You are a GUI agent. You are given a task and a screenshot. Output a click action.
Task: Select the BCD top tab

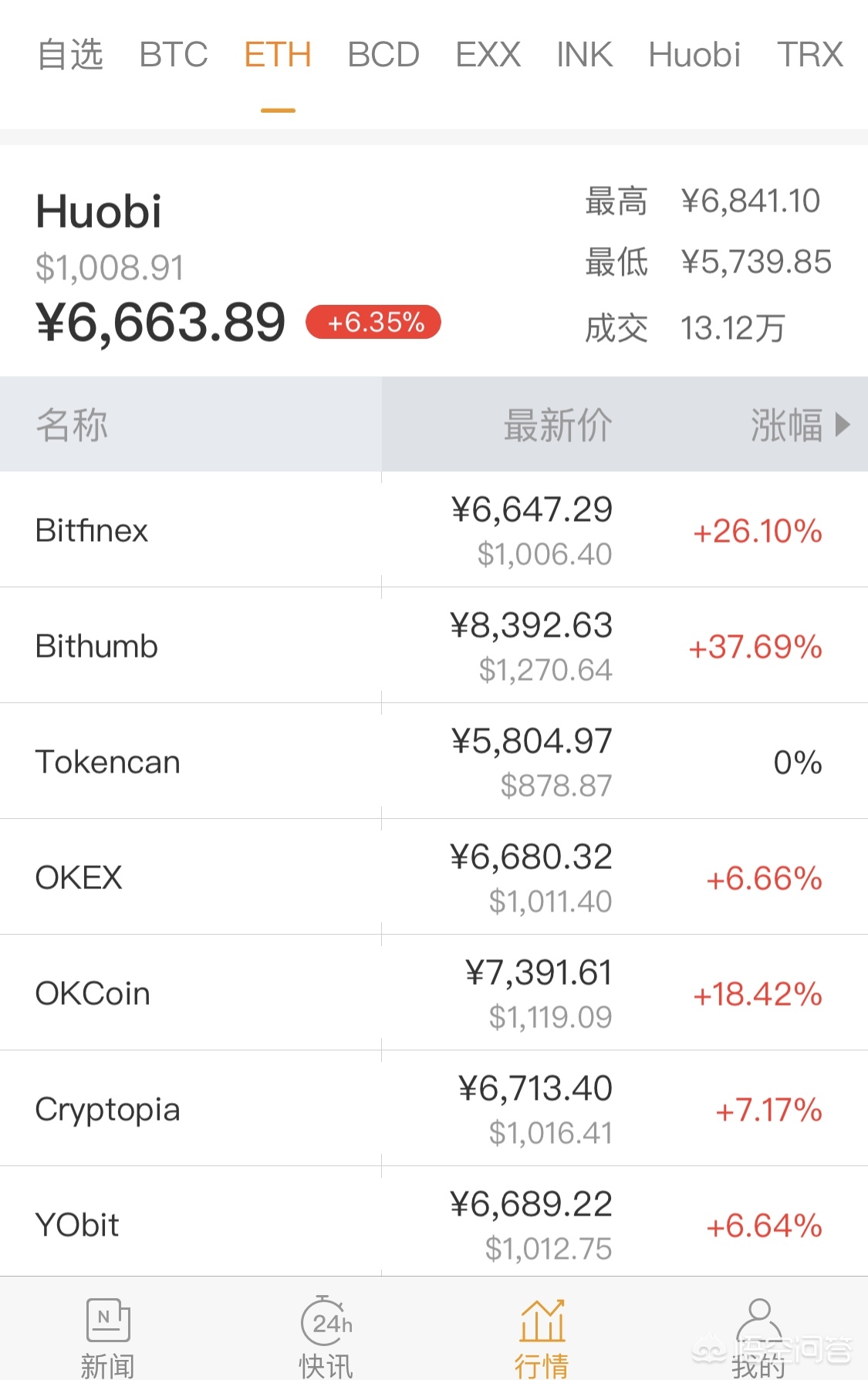point(383,56)
